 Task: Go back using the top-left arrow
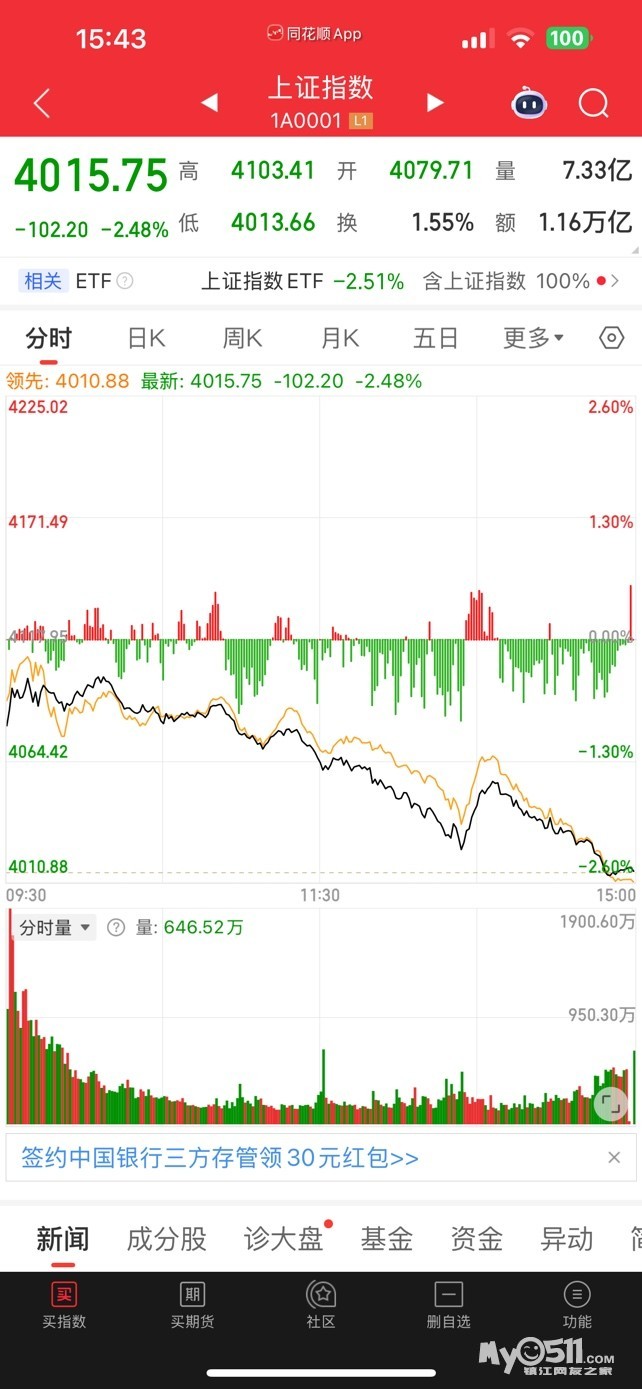[41, 103]
